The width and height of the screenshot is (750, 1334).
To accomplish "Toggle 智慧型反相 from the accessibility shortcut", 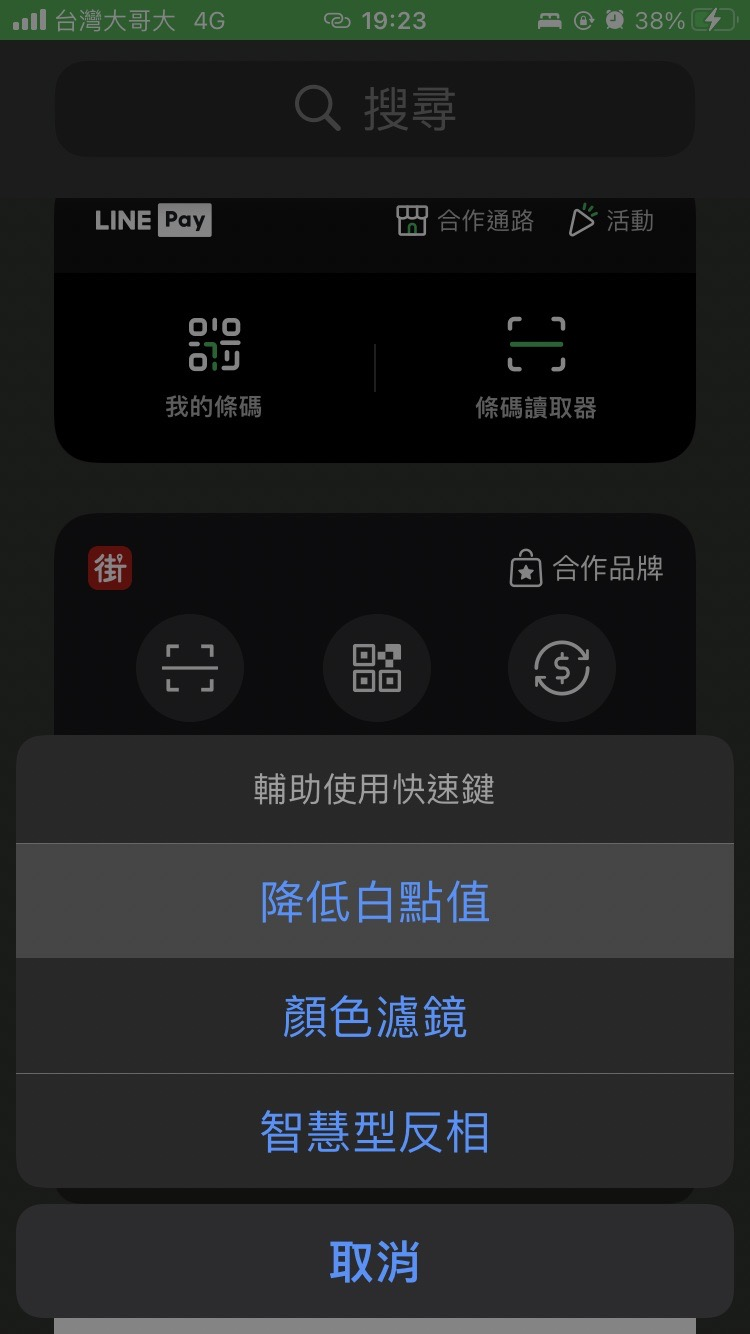I will 375,1131.
